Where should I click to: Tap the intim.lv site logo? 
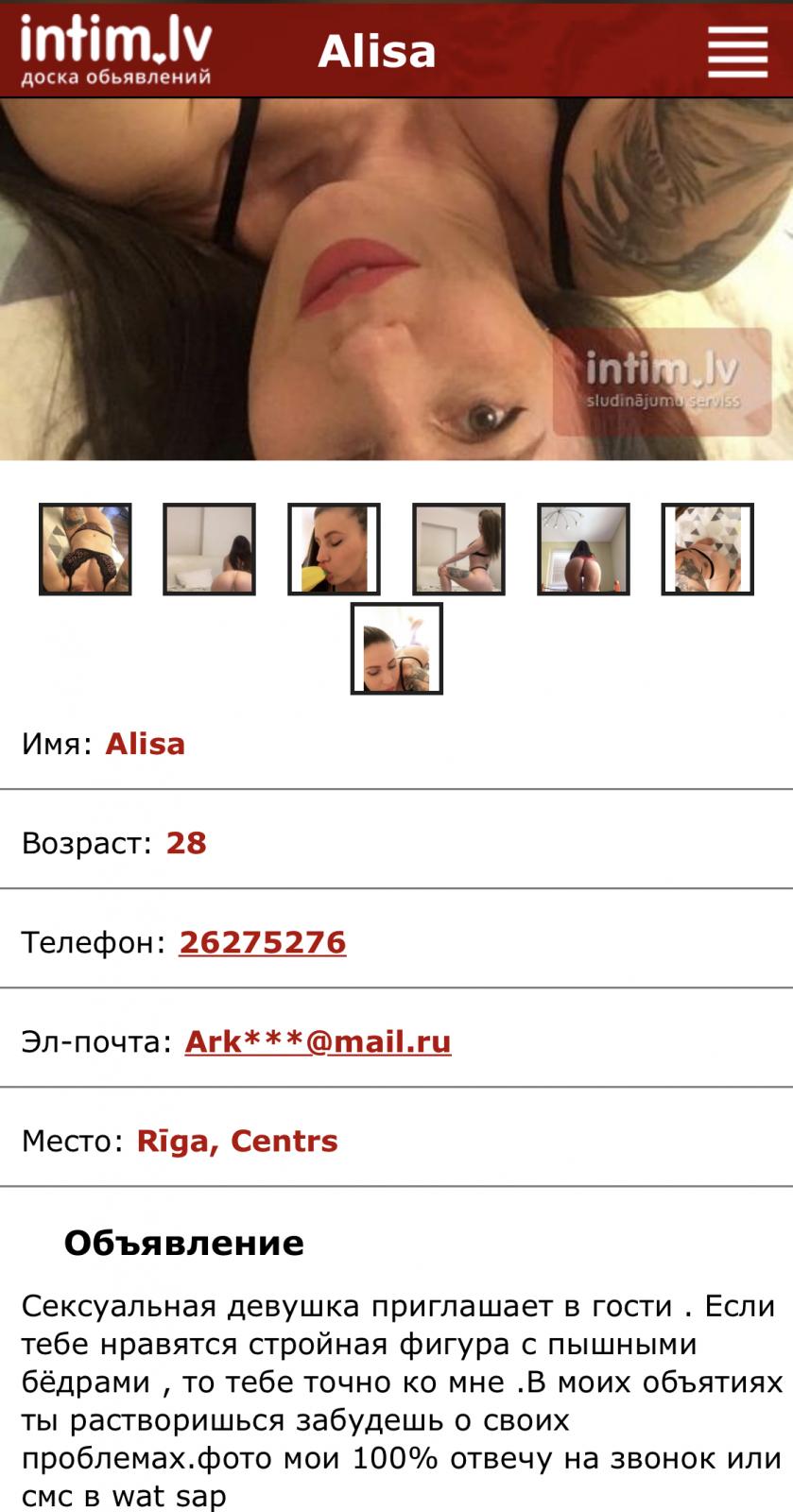coord(115,51)
